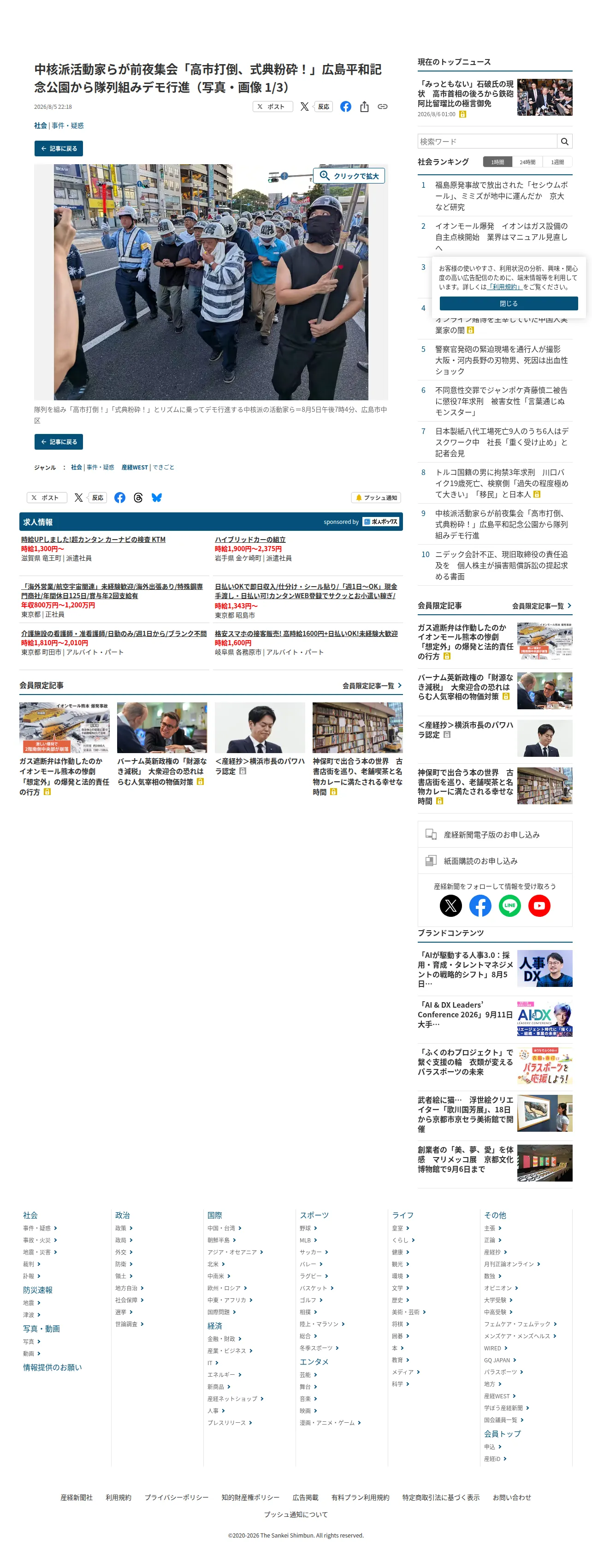The height and width of the screenshot is (1568, 592).
Task: Tap the search magnifier button
Action: [565, 141]
